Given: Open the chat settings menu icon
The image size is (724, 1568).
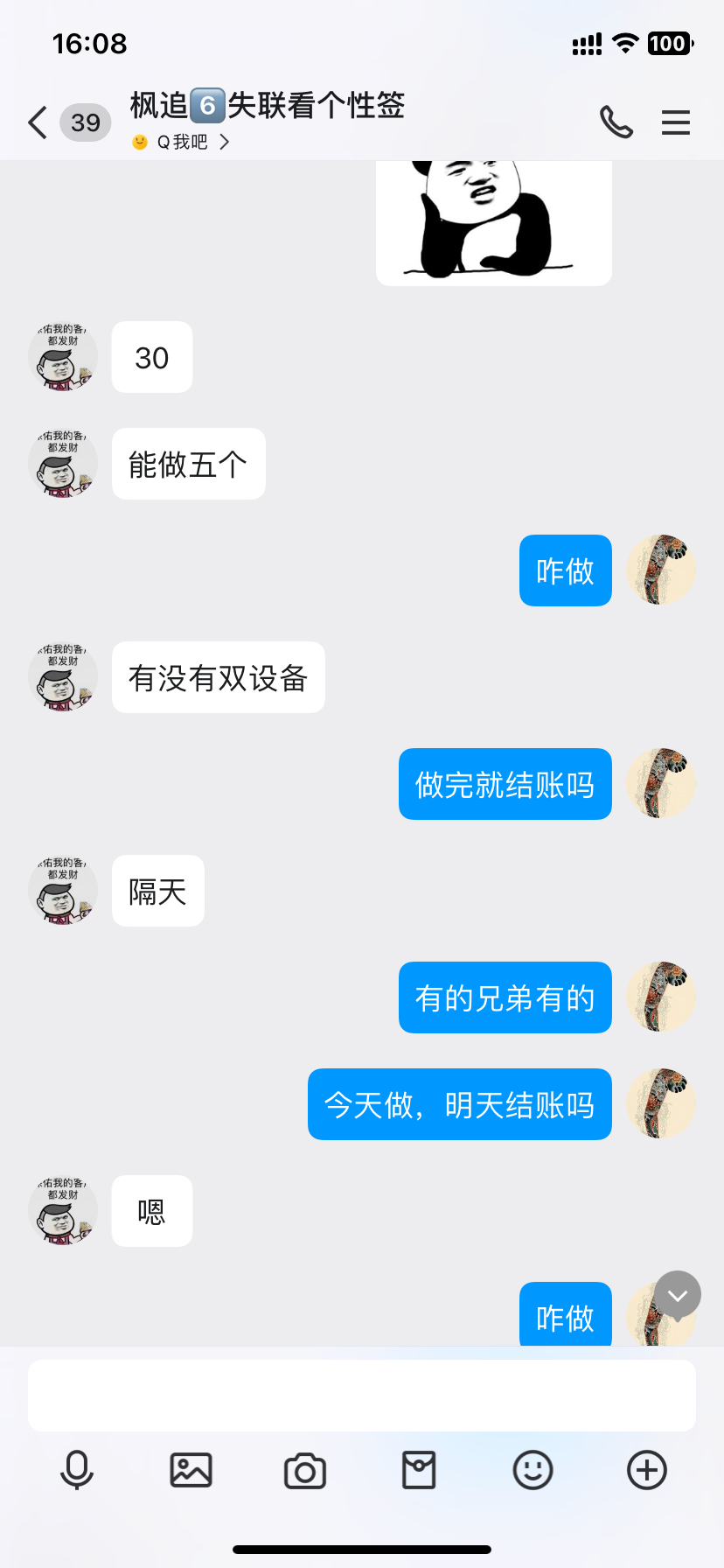Looking at the screenshot, I should 676,122.
